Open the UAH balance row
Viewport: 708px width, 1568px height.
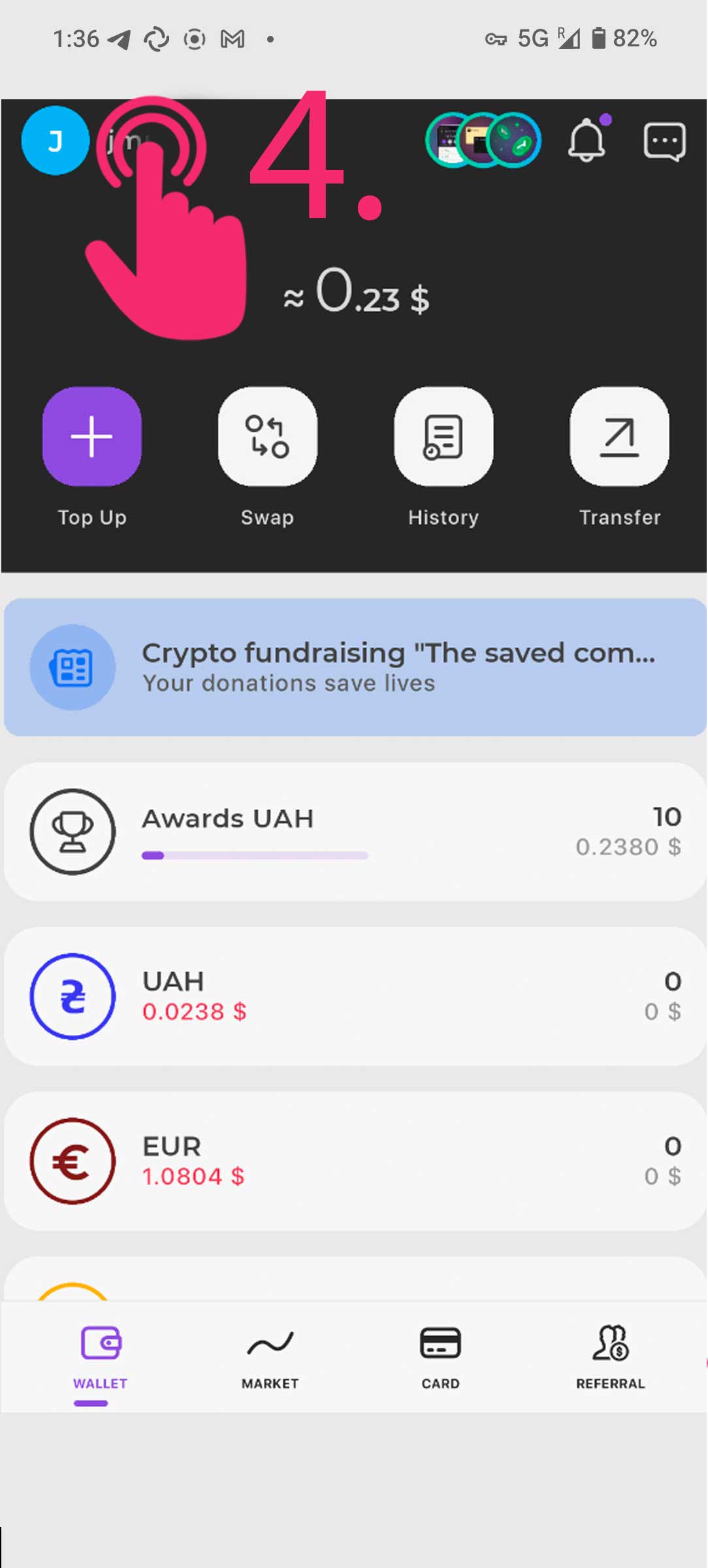[x=355, y=996]
